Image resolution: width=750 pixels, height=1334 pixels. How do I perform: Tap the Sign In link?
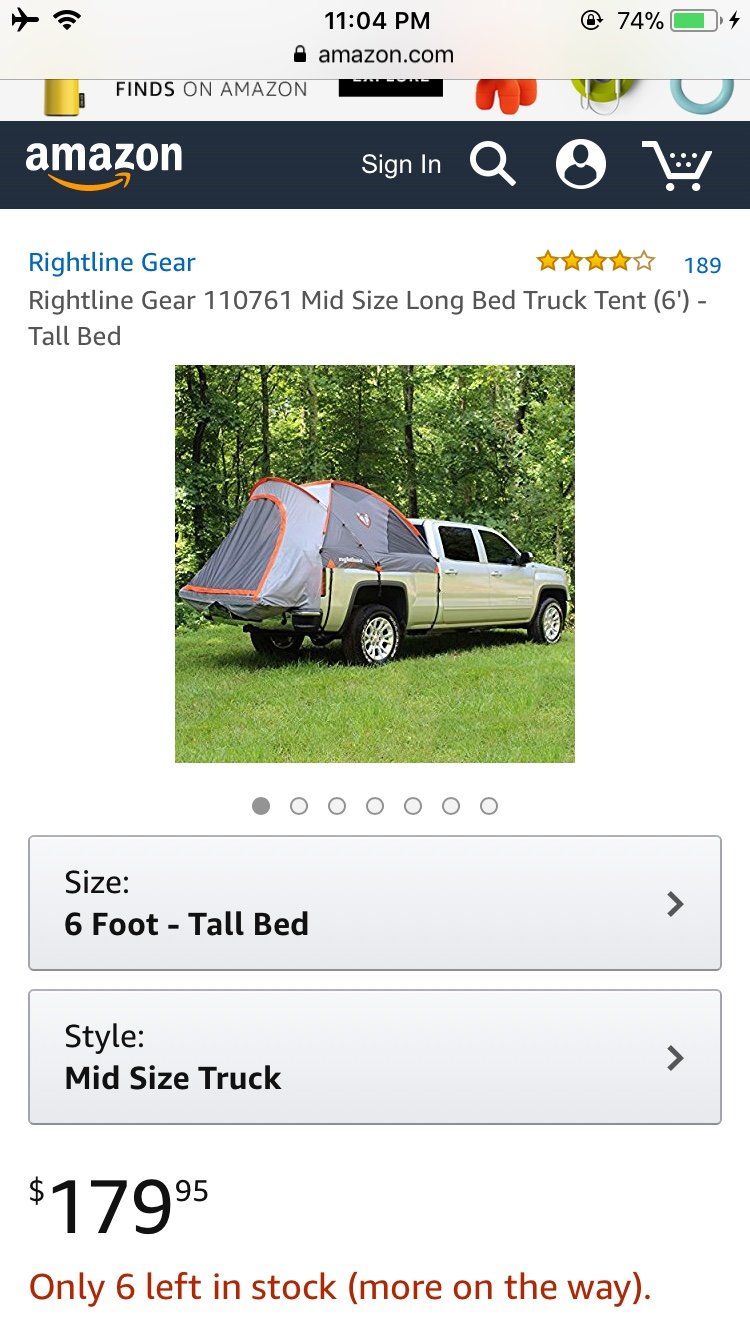pos(401,165)
